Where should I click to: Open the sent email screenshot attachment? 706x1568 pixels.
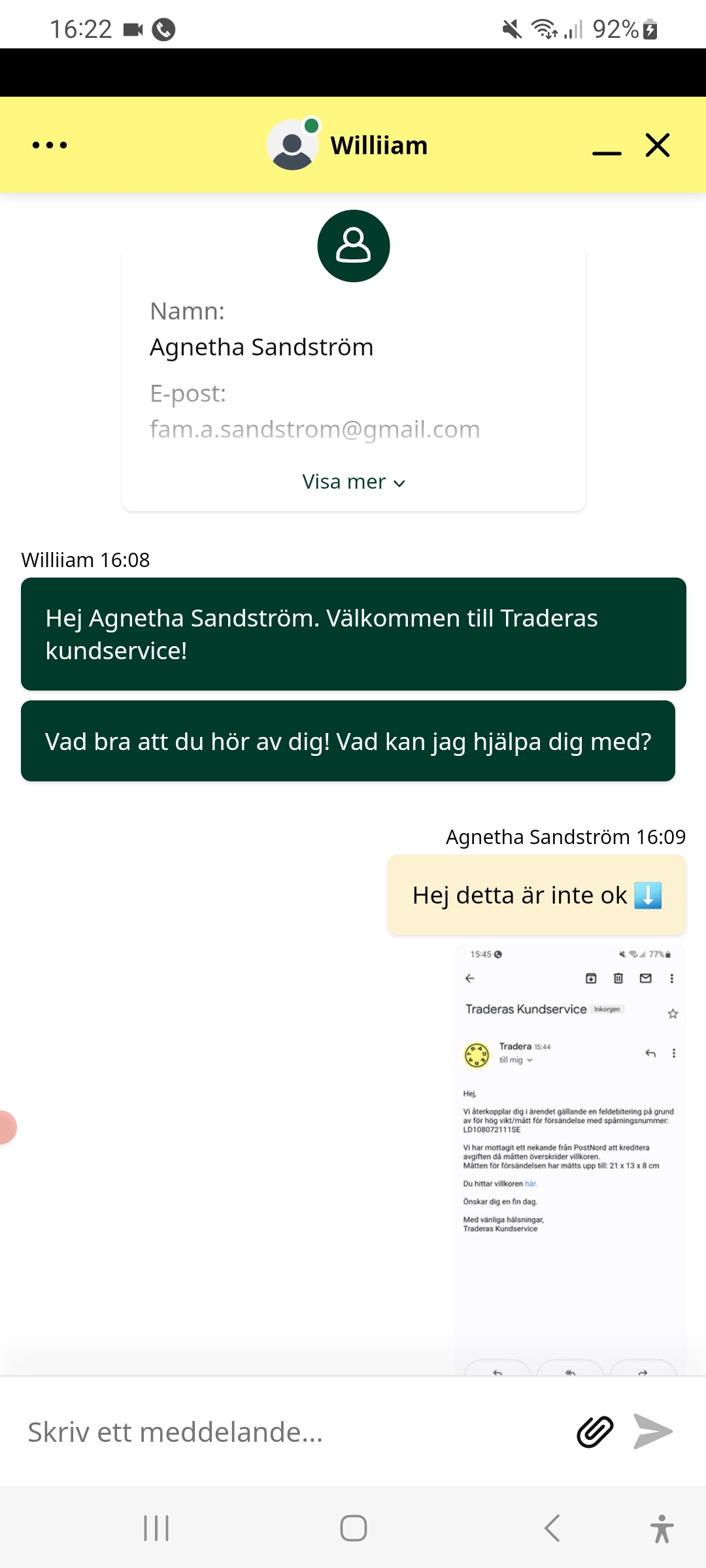569,1156
